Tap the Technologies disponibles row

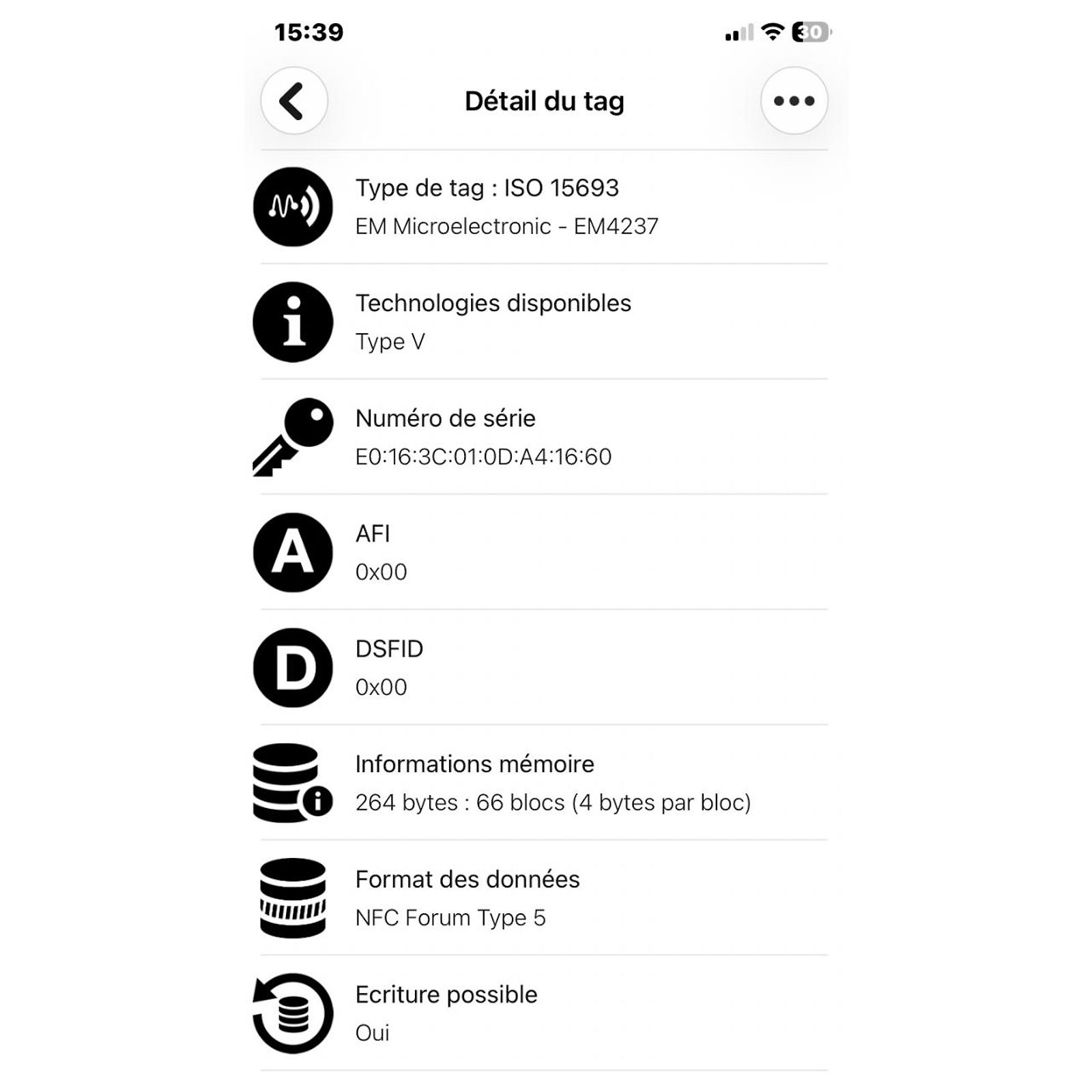coord(544,322)
